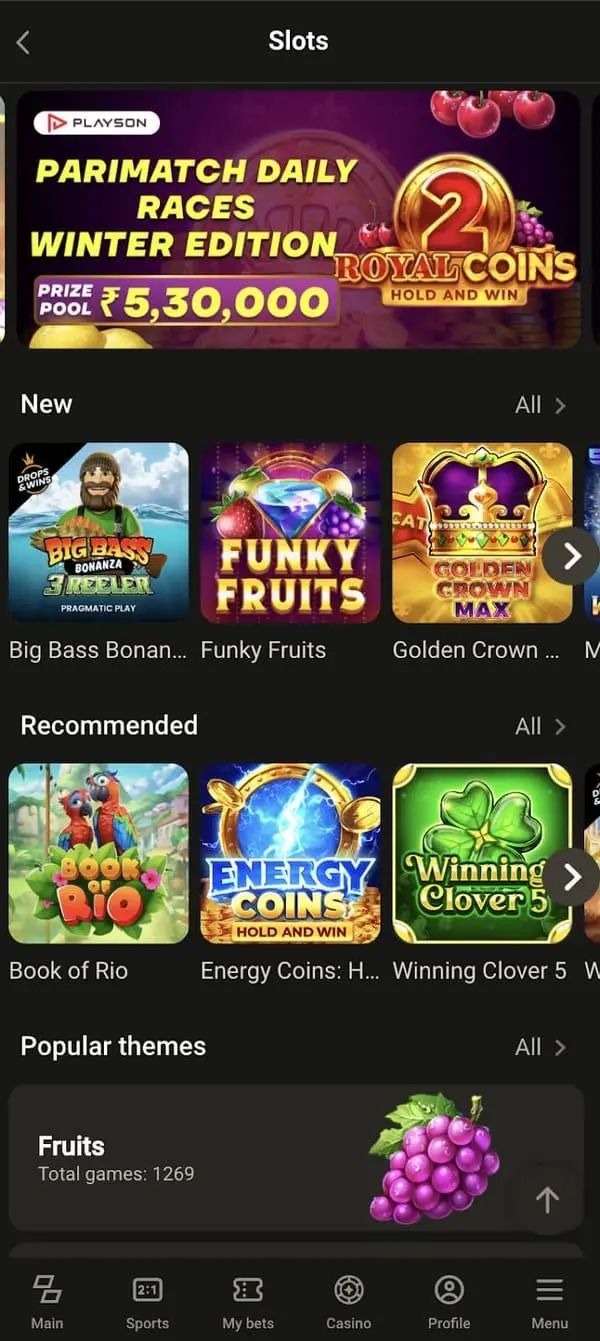Launch Energy Coins Hold and Win
The image size is (600, 1341).
290,854
